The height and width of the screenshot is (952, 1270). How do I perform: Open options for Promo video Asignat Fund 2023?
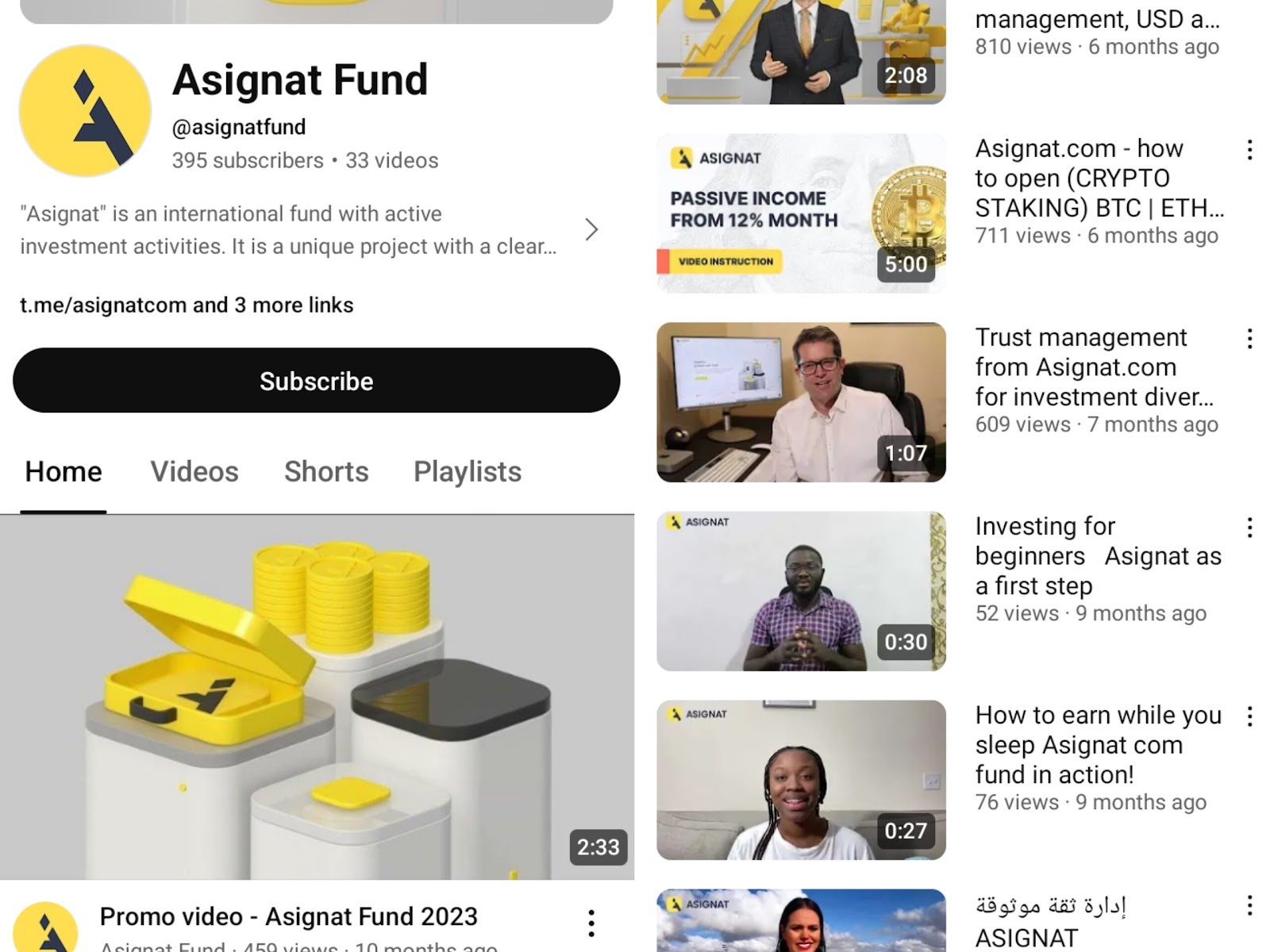[591, 923]
